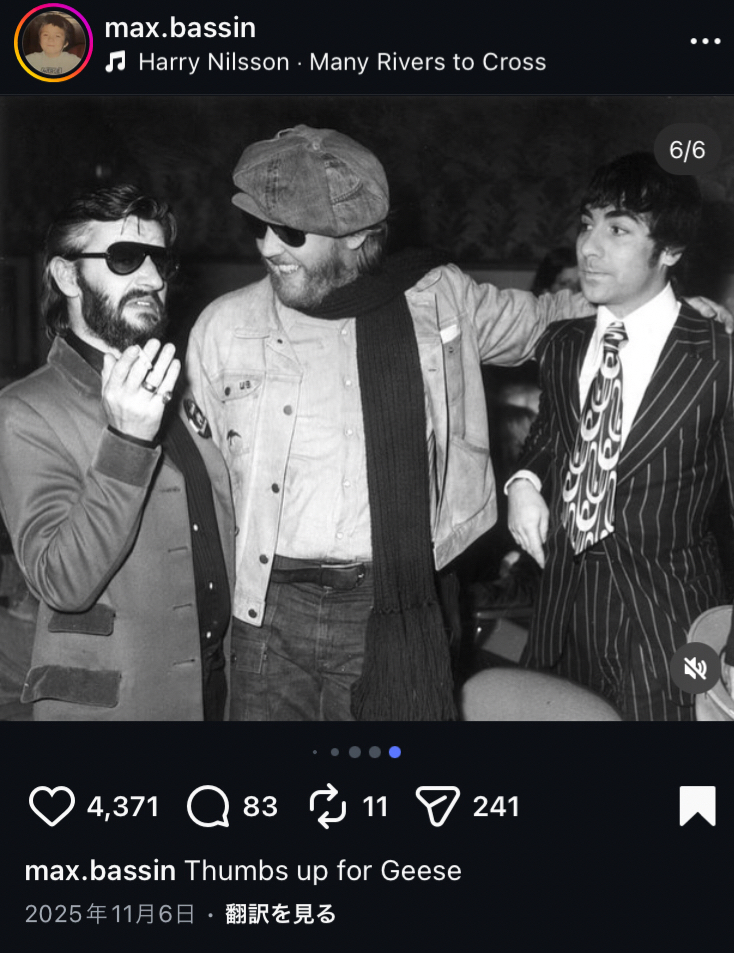Open max.bassin's profile picture story
734x953 pixels.
pyautogui.click(x=53, y=43)
